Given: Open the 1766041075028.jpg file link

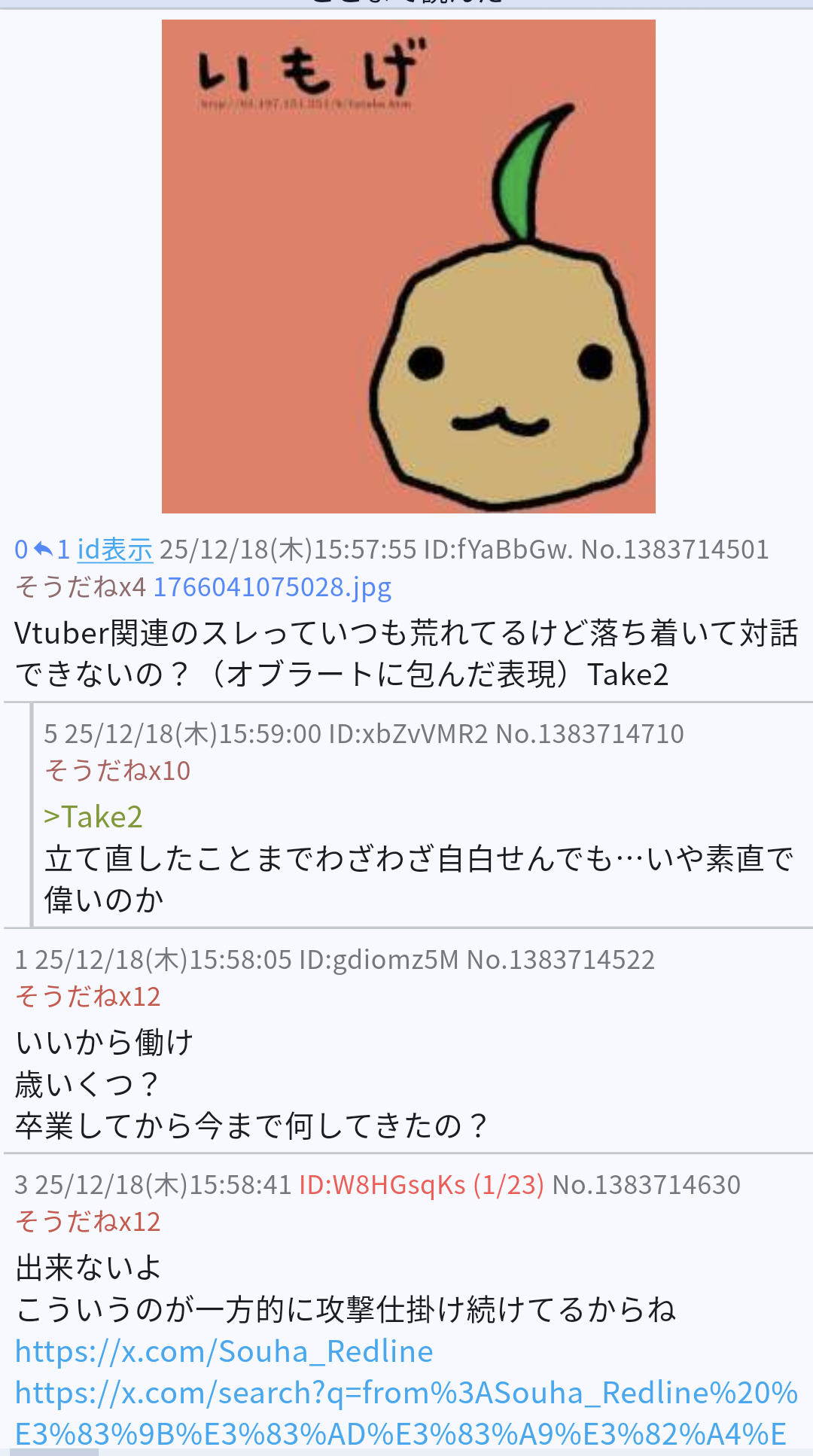Looking at the screenshot, I should tap(273, 587).
